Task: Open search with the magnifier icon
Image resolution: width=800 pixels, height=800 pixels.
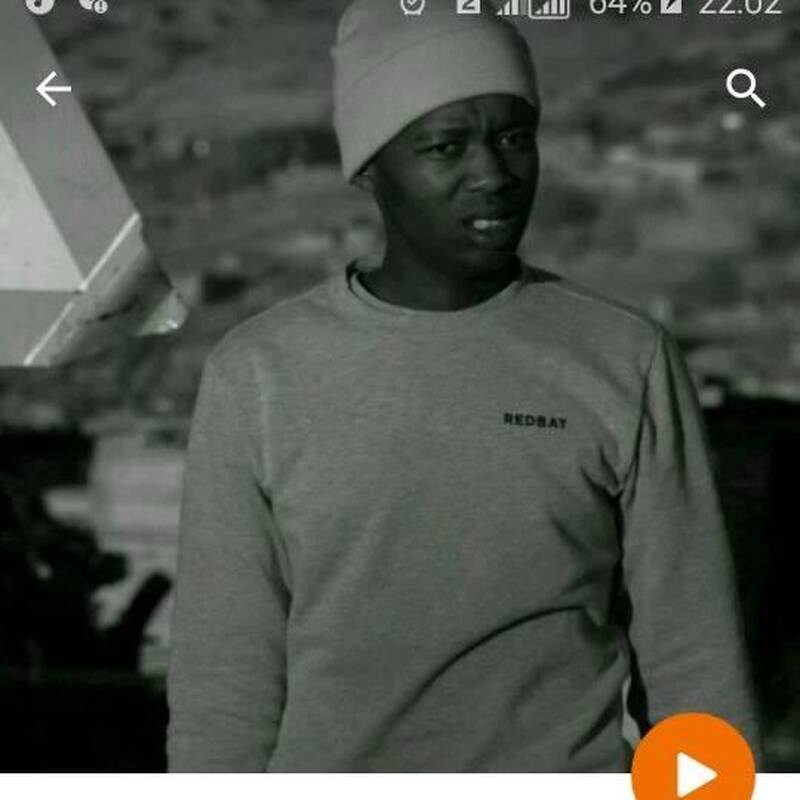Action: point(745,88)
